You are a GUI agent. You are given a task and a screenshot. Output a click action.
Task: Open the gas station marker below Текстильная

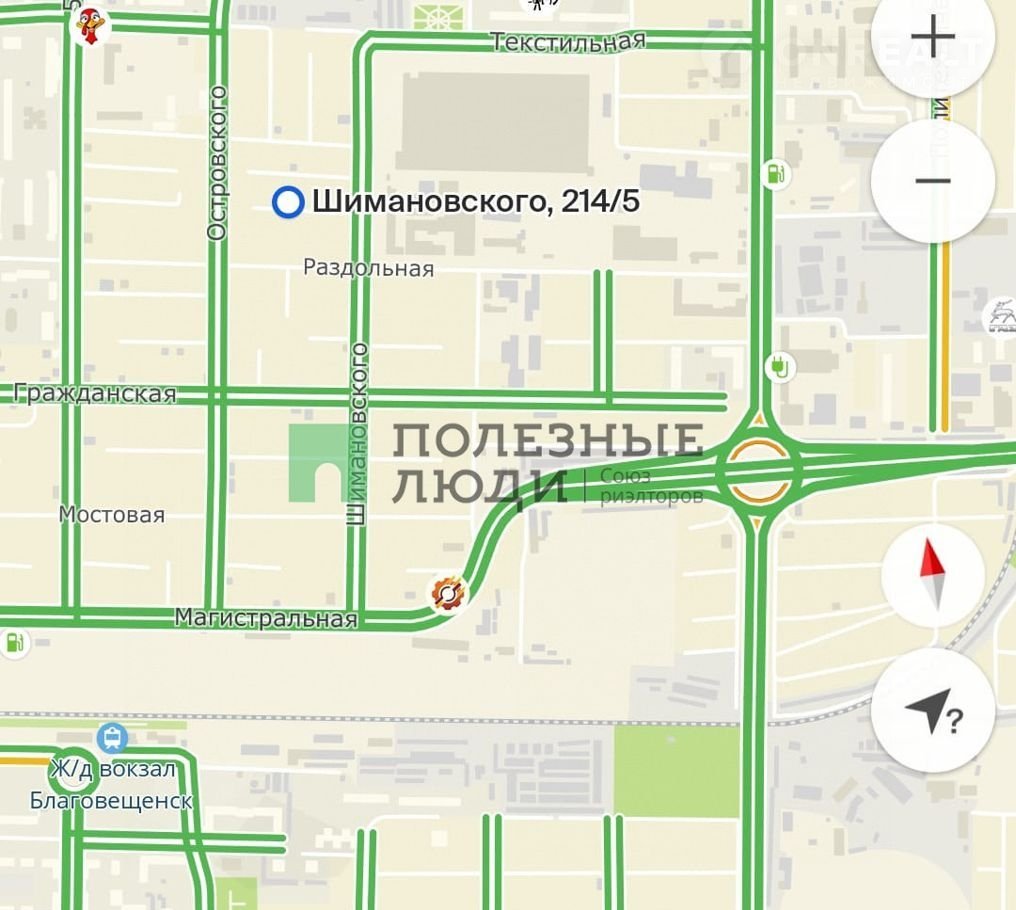click(775, 174)
